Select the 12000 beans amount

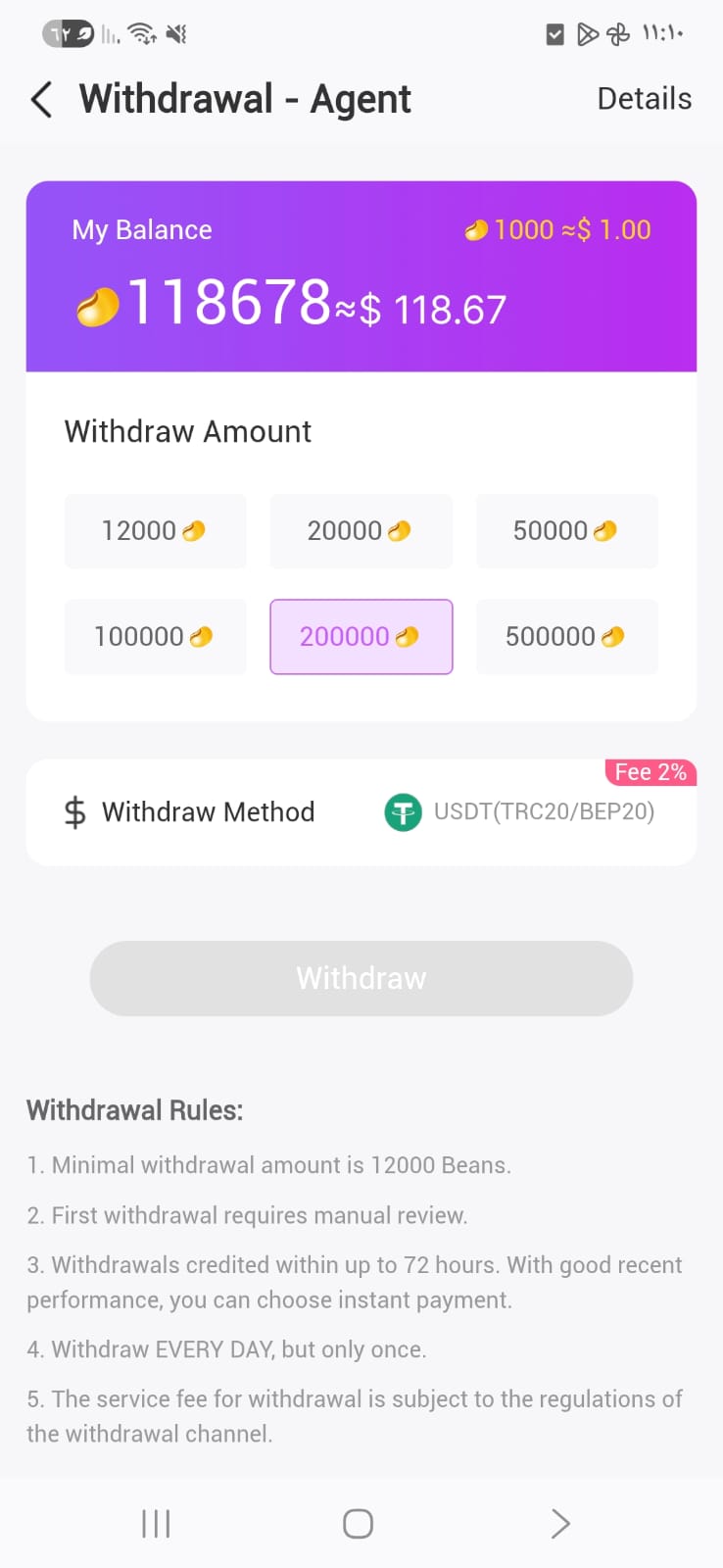[155, 531]
